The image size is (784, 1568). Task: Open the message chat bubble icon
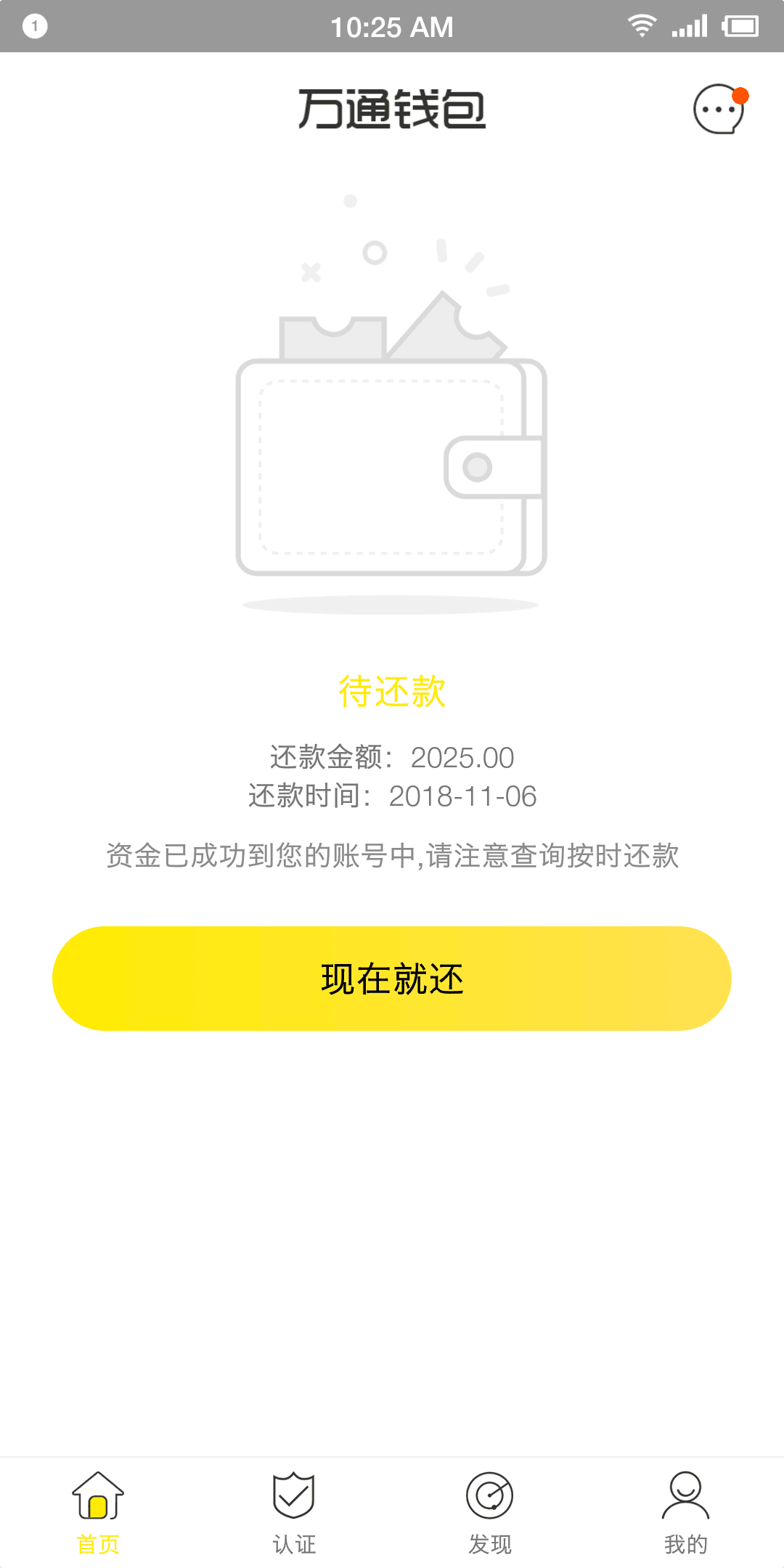click(x=720, y=110)
